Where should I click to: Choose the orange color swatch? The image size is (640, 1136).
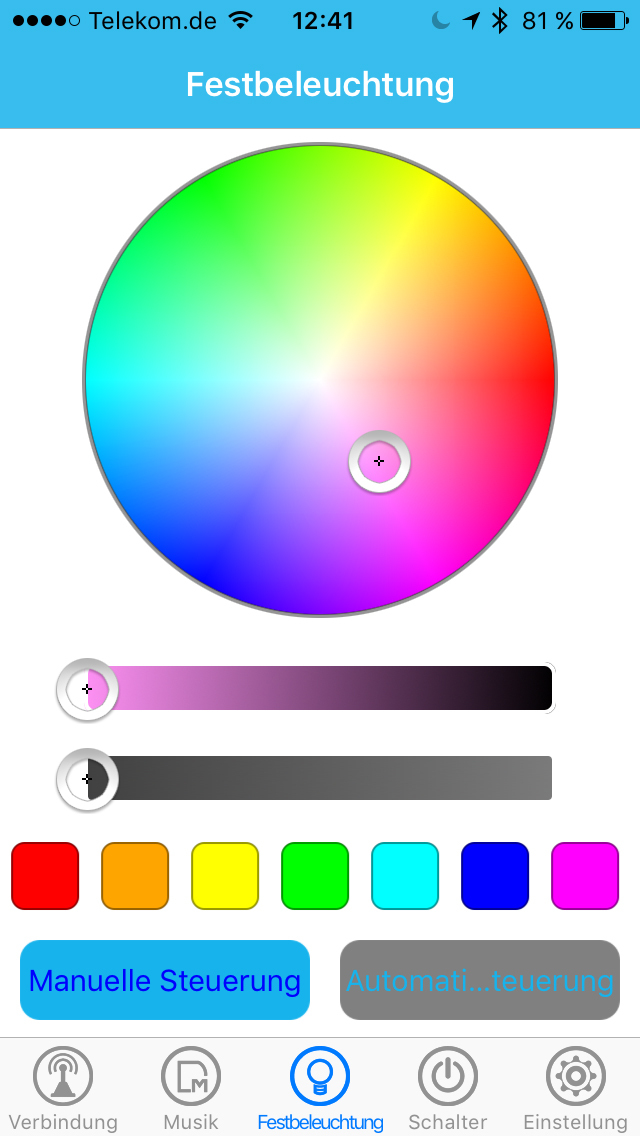click(x=135, y=876)
